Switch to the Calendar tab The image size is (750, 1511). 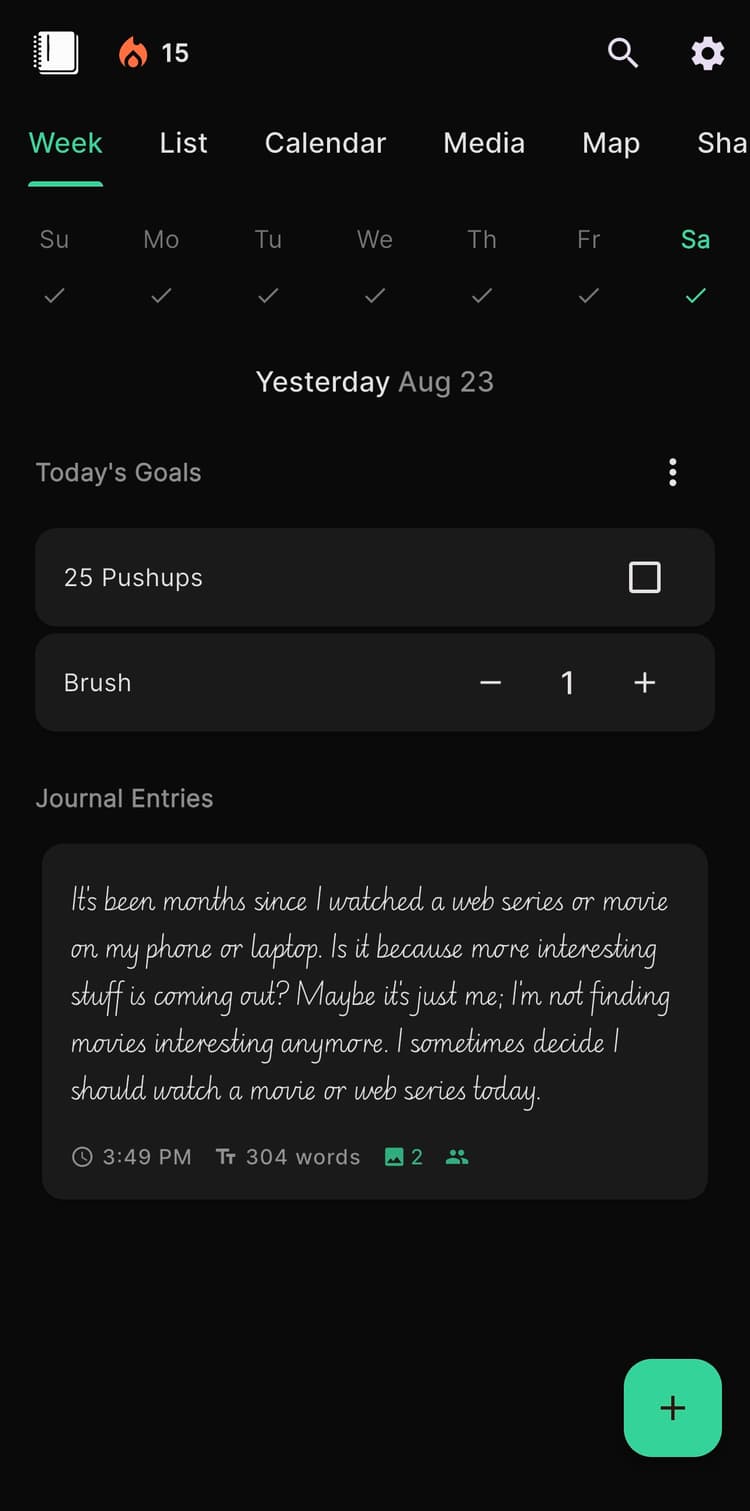click(325, 143)
